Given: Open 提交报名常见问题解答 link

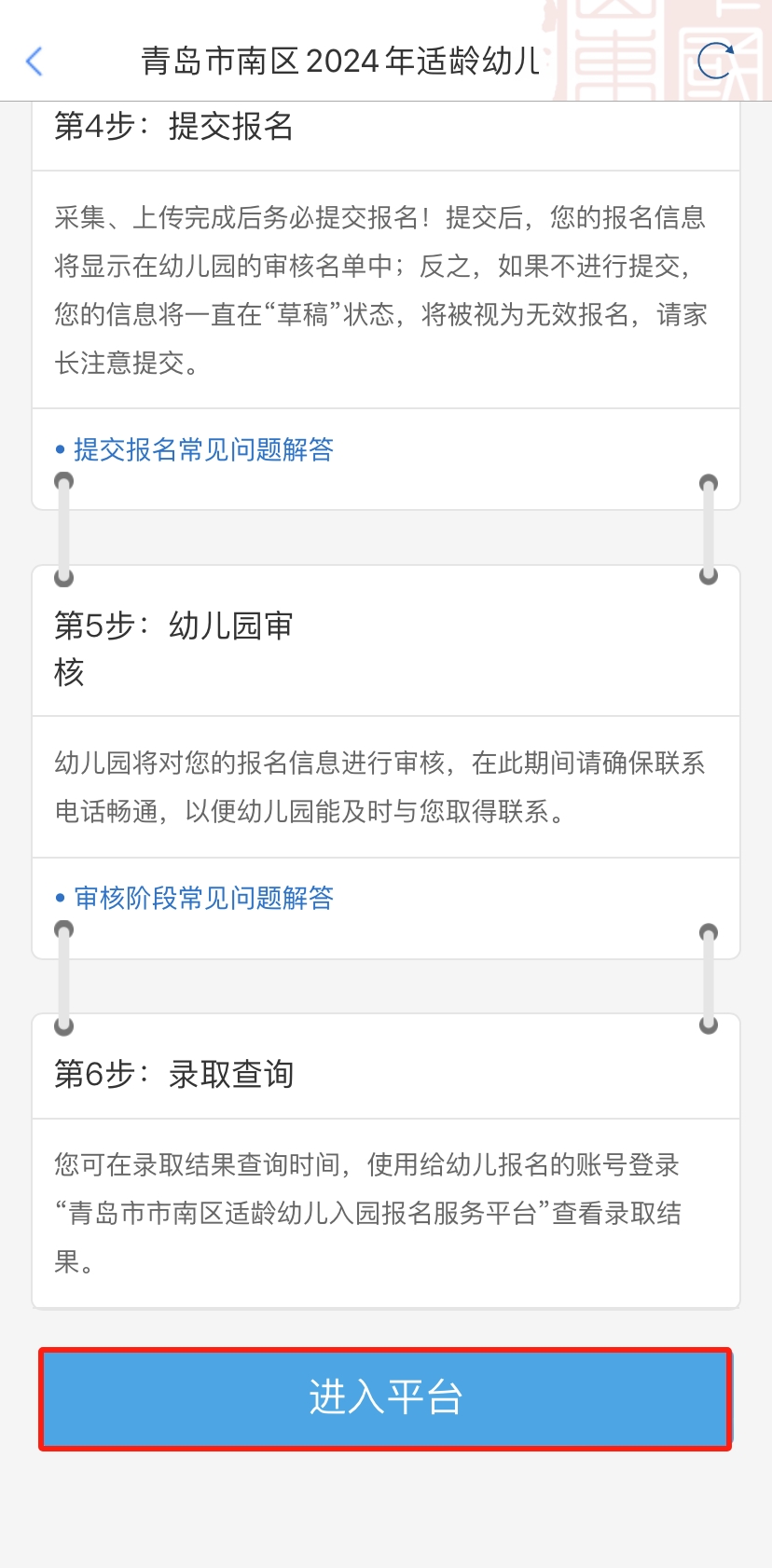Looking at the screenshot, I should pyautogui.click(x=203, y=449).
